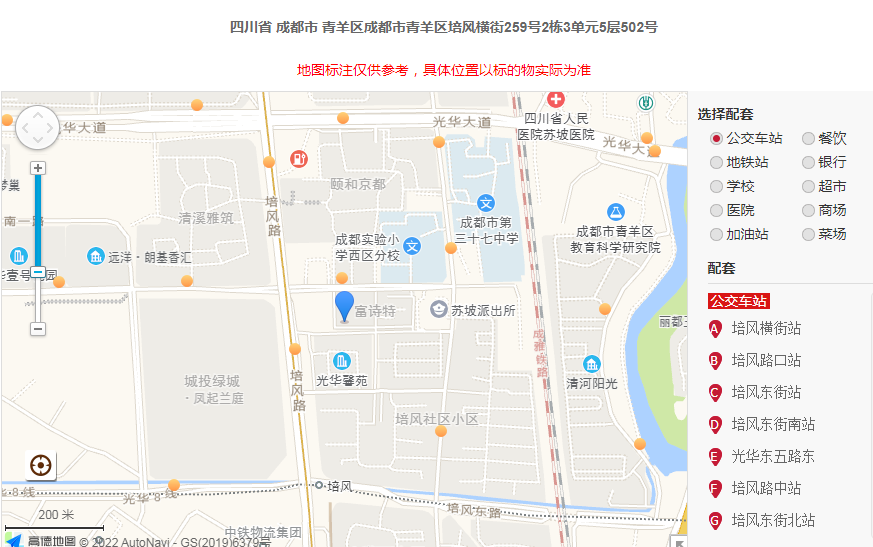This screenshot has height=547, width=873.
Task: Show 培风东街南站 on the map
Action: [772, 424]
